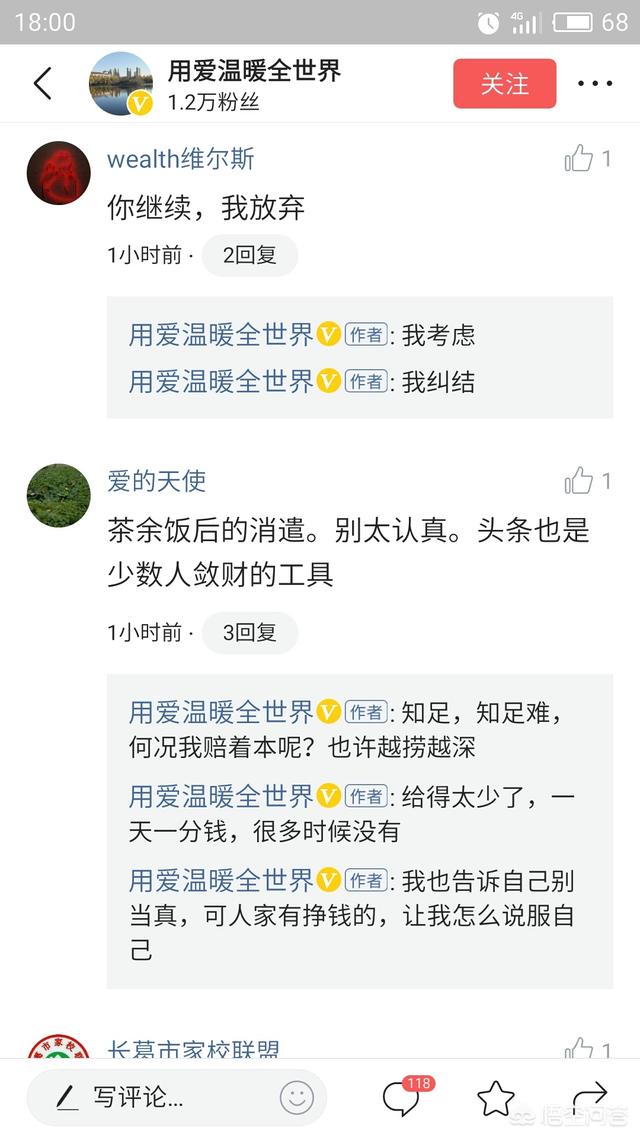Expand the 3回复 replies chip
The height and width of the screenshot is (1138, 640).
click(x=250, y=632)
